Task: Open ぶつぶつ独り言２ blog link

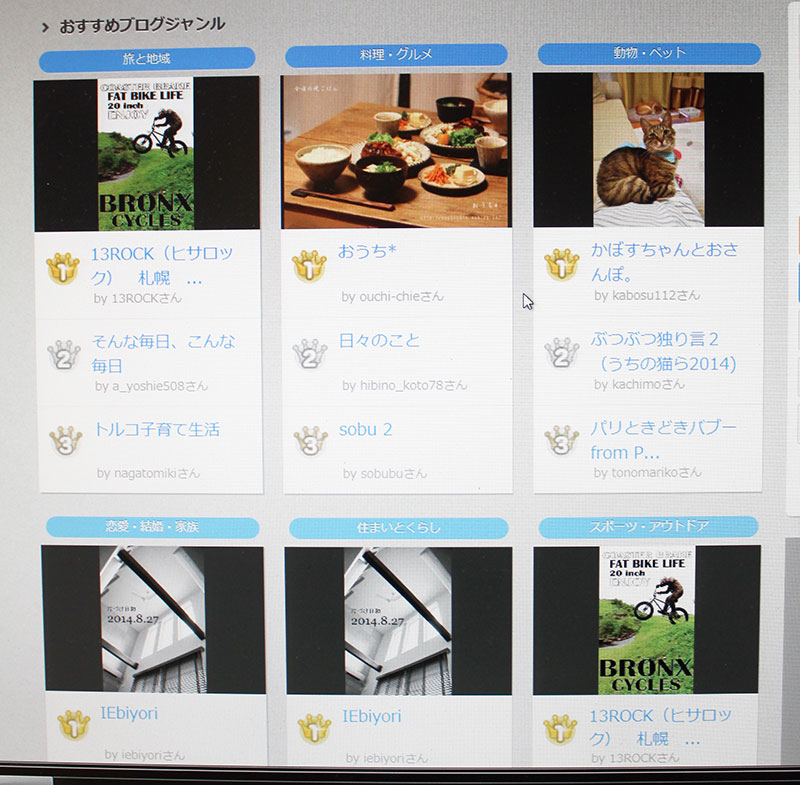Action: click(662, 352)
